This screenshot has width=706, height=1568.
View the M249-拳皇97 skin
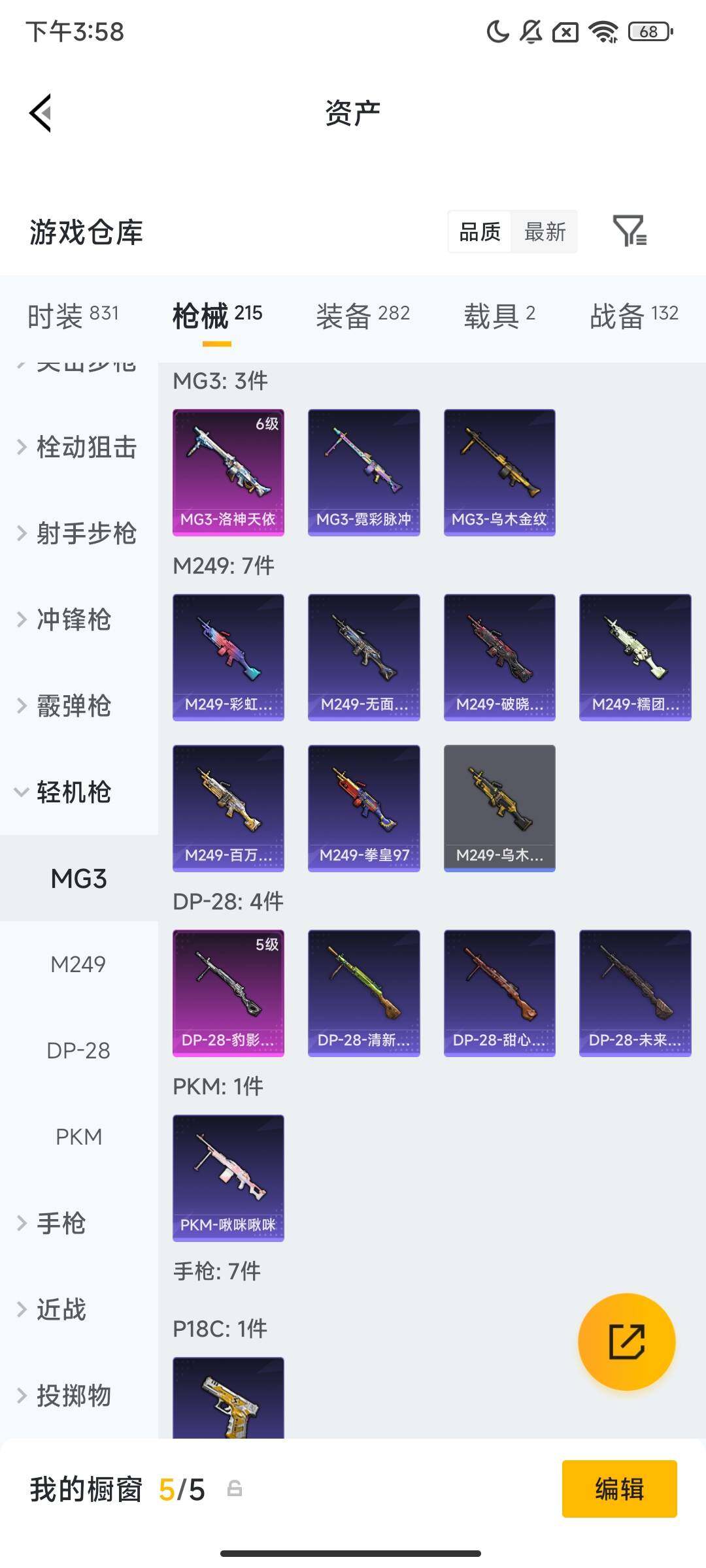coord(363,808)
